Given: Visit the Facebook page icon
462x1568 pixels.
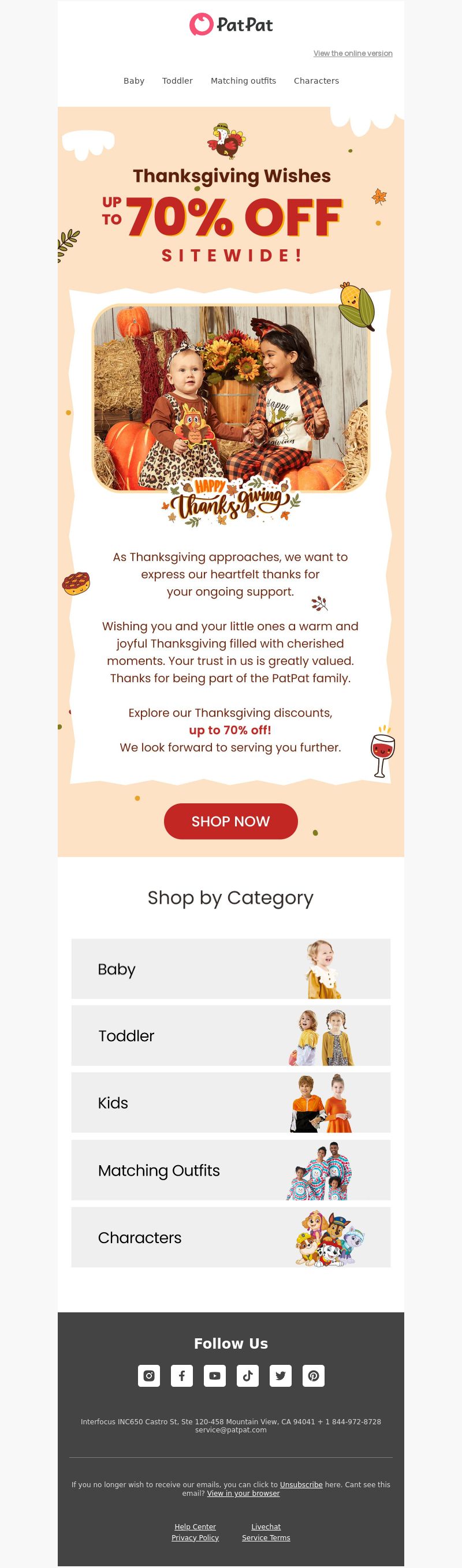Looking at the screenshot, I should [x=182, y=1376].
